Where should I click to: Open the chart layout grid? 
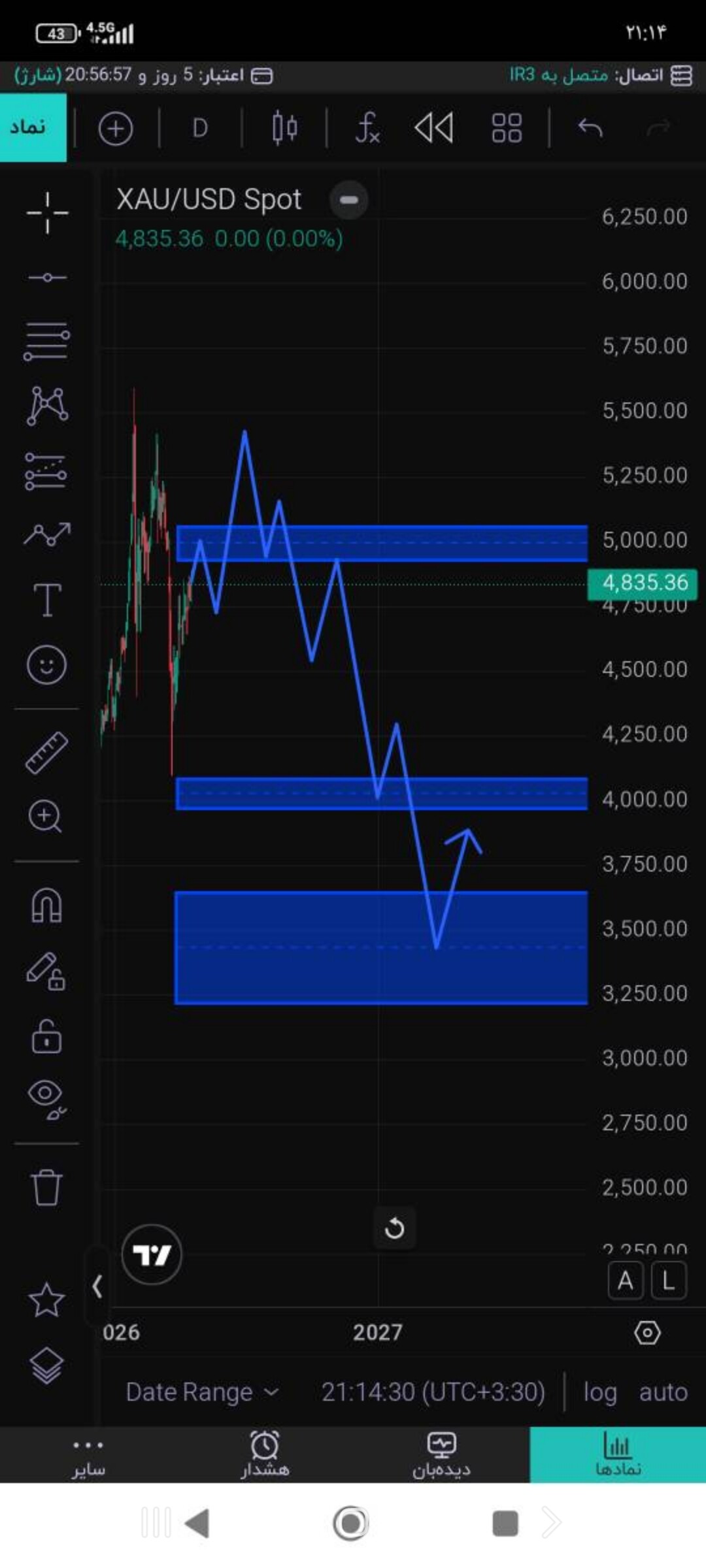[x=507, y=128]
